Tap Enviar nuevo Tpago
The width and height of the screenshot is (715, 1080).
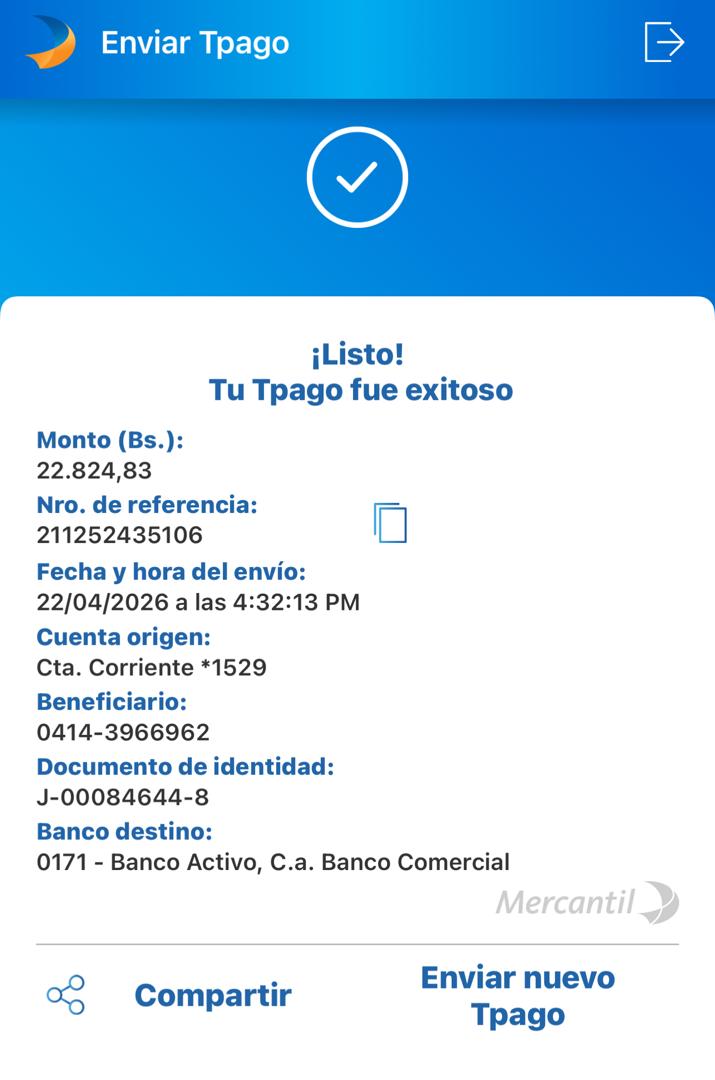[517, 995]
